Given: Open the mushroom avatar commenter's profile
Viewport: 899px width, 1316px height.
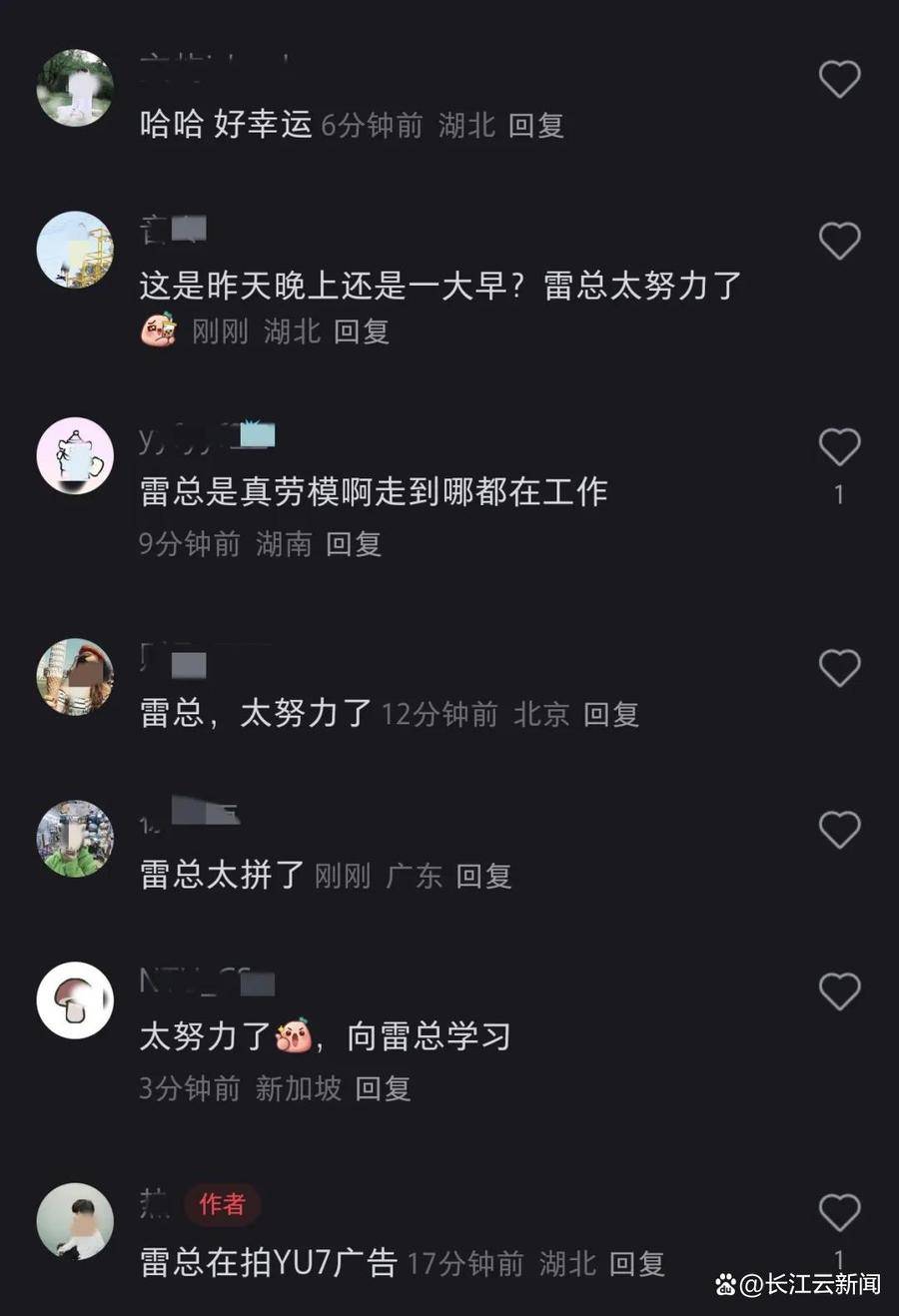Looking at the screenshot, I should (x=75, y=1000).
